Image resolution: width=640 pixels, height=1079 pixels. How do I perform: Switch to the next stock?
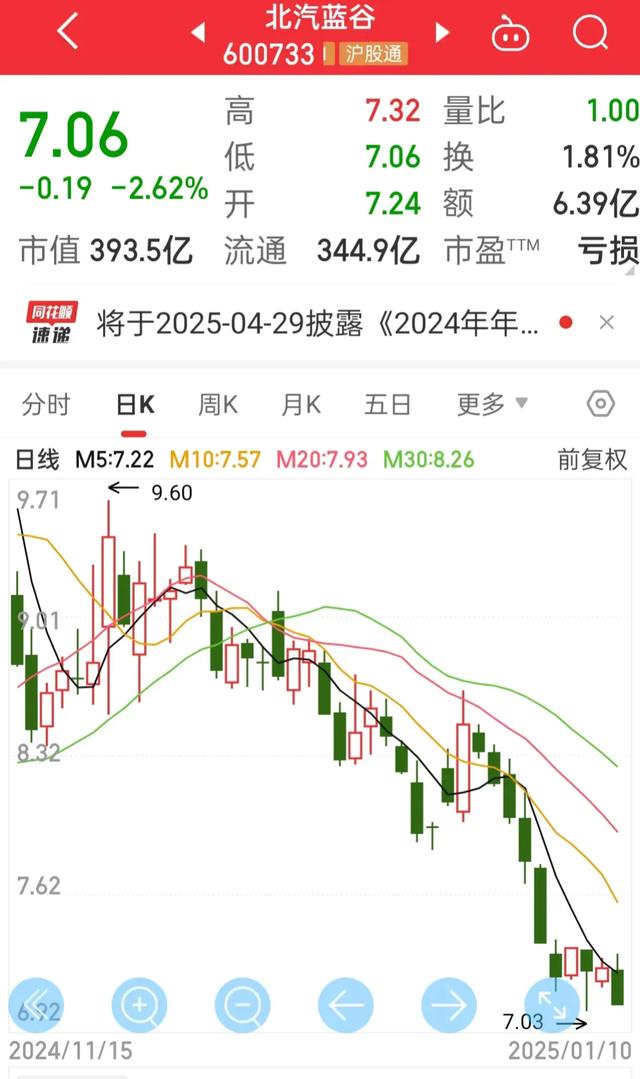point(442,32)
